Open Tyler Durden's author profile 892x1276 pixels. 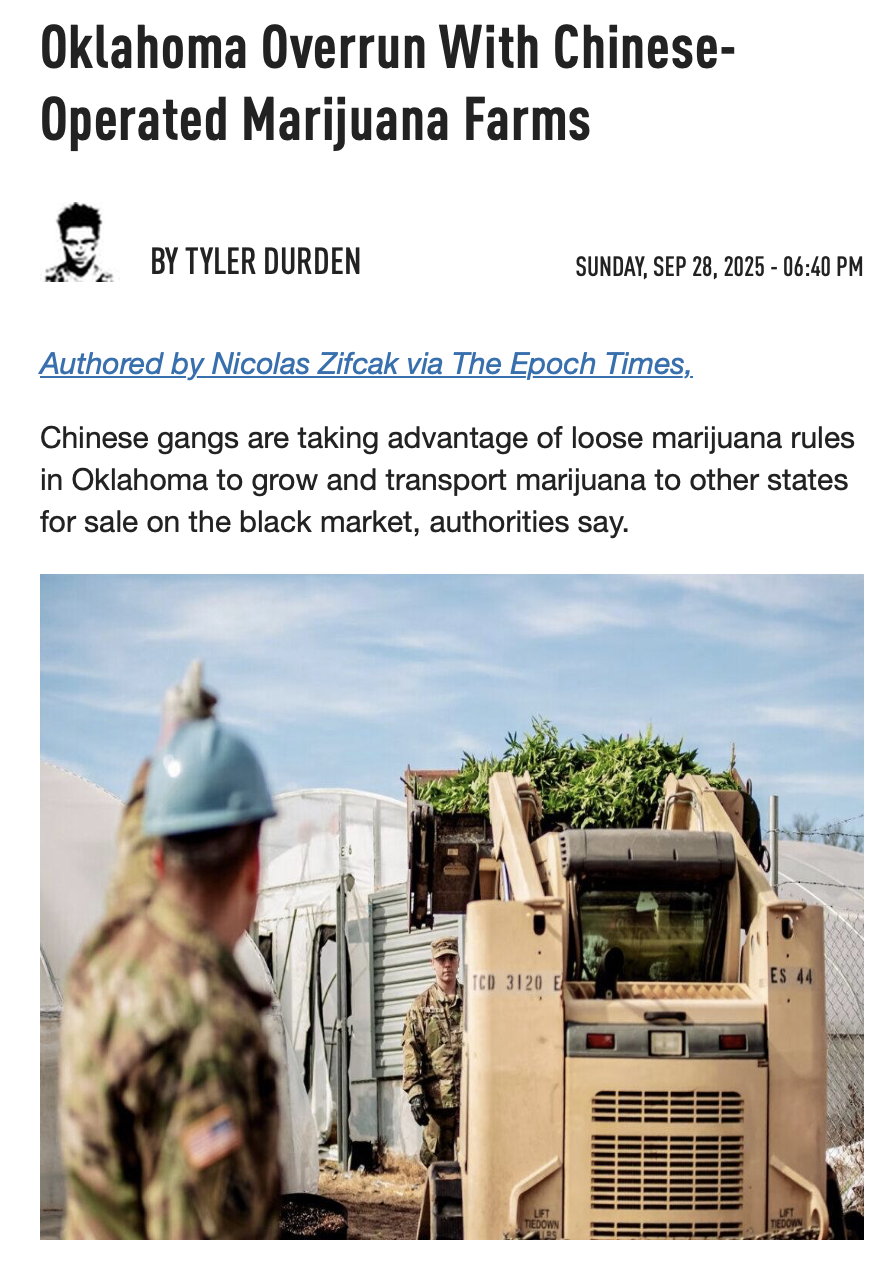tap(255, 263)
